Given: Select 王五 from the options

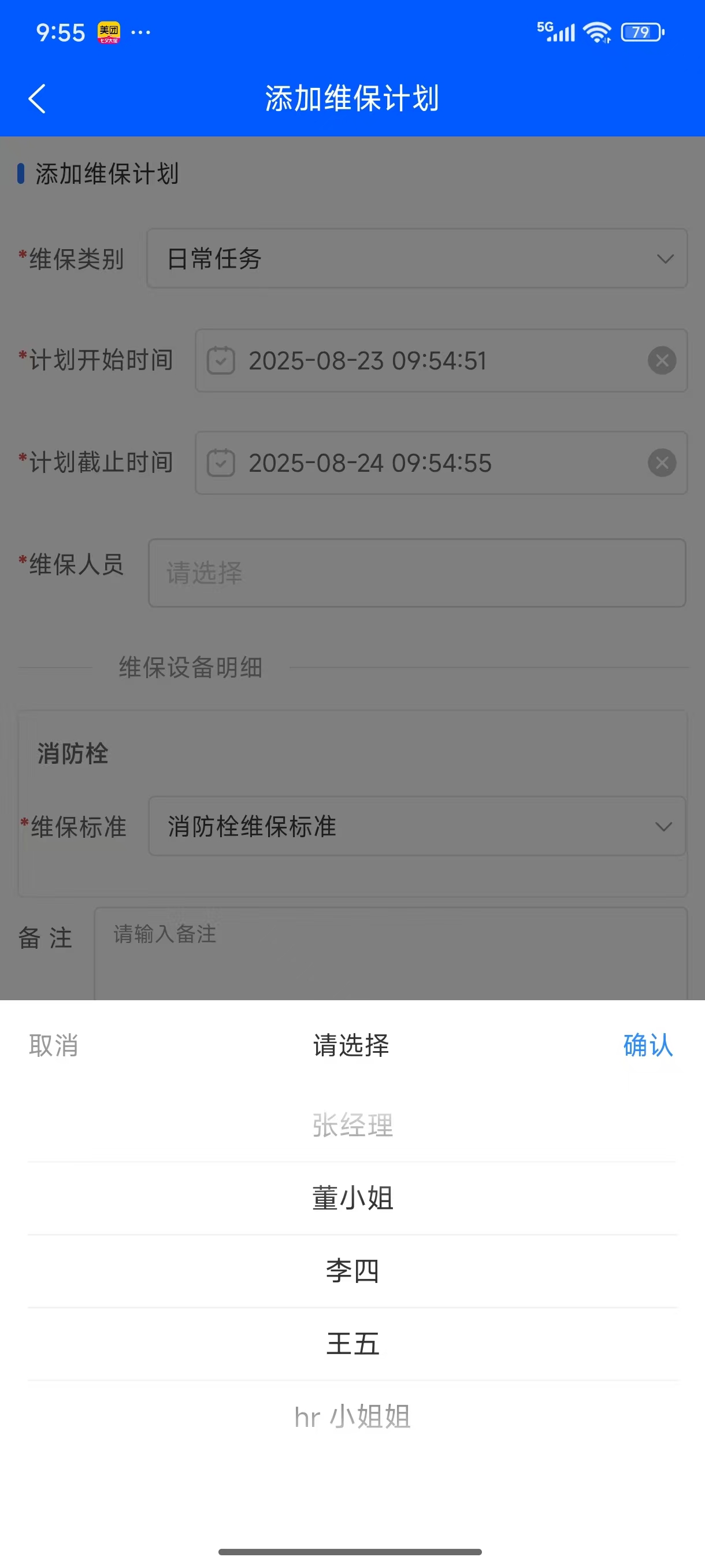Looking at the screenshot, I should click(x=352, y=1344).
